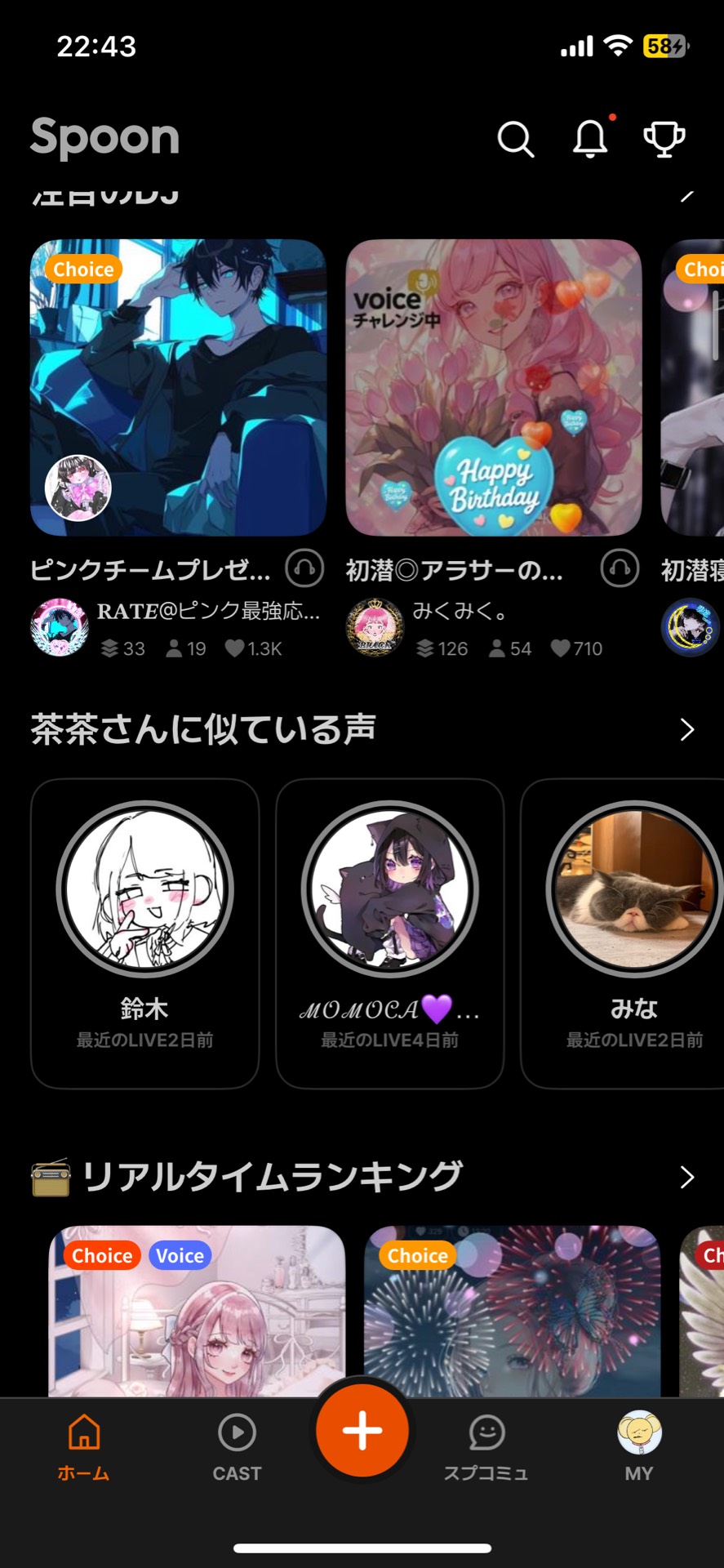Screen dimensions: 724x1568
Task: Open みな's profile card
Action: click(629, 933)
